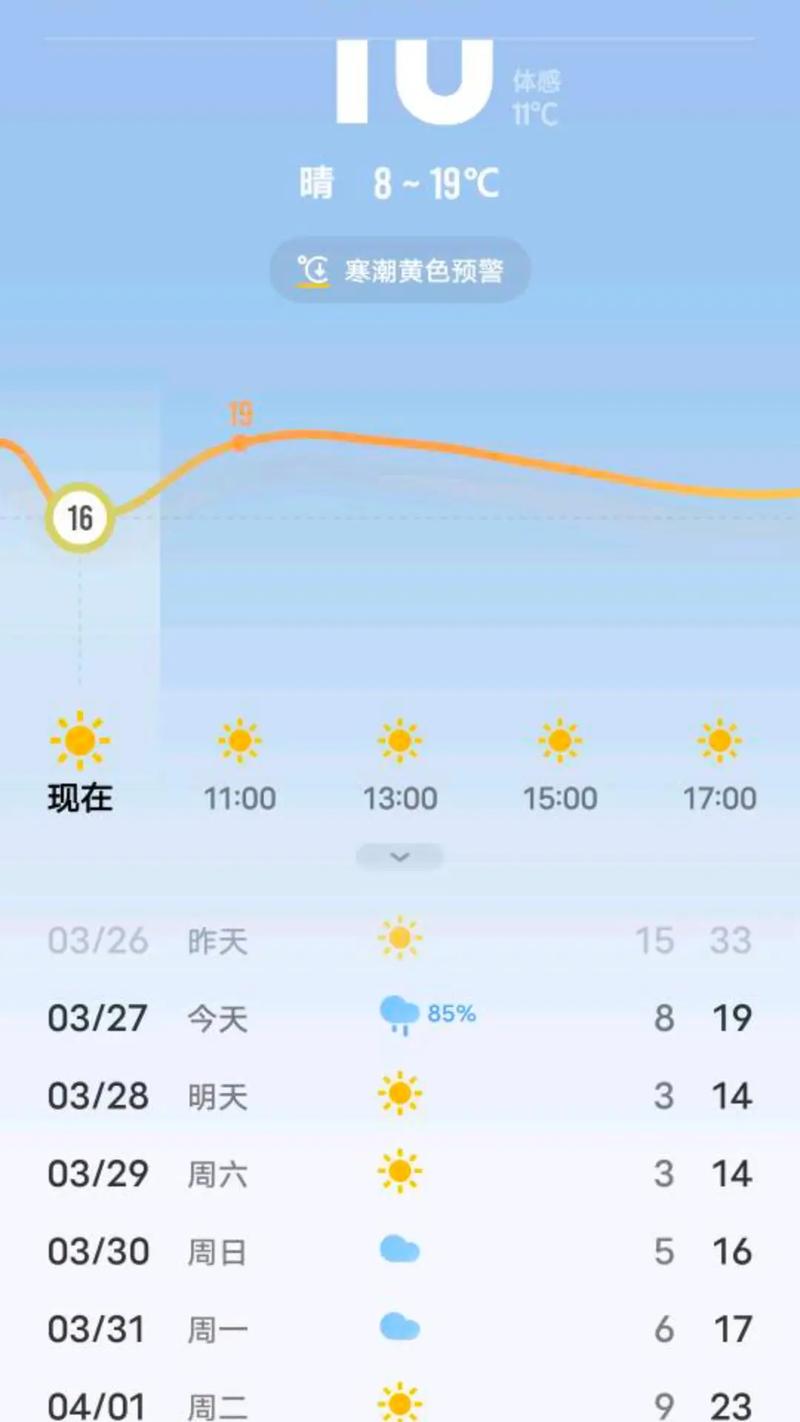The image size is (800, 1422).
Task: Tap the sunny icon for 11:00
Action: tap(240, 740)
